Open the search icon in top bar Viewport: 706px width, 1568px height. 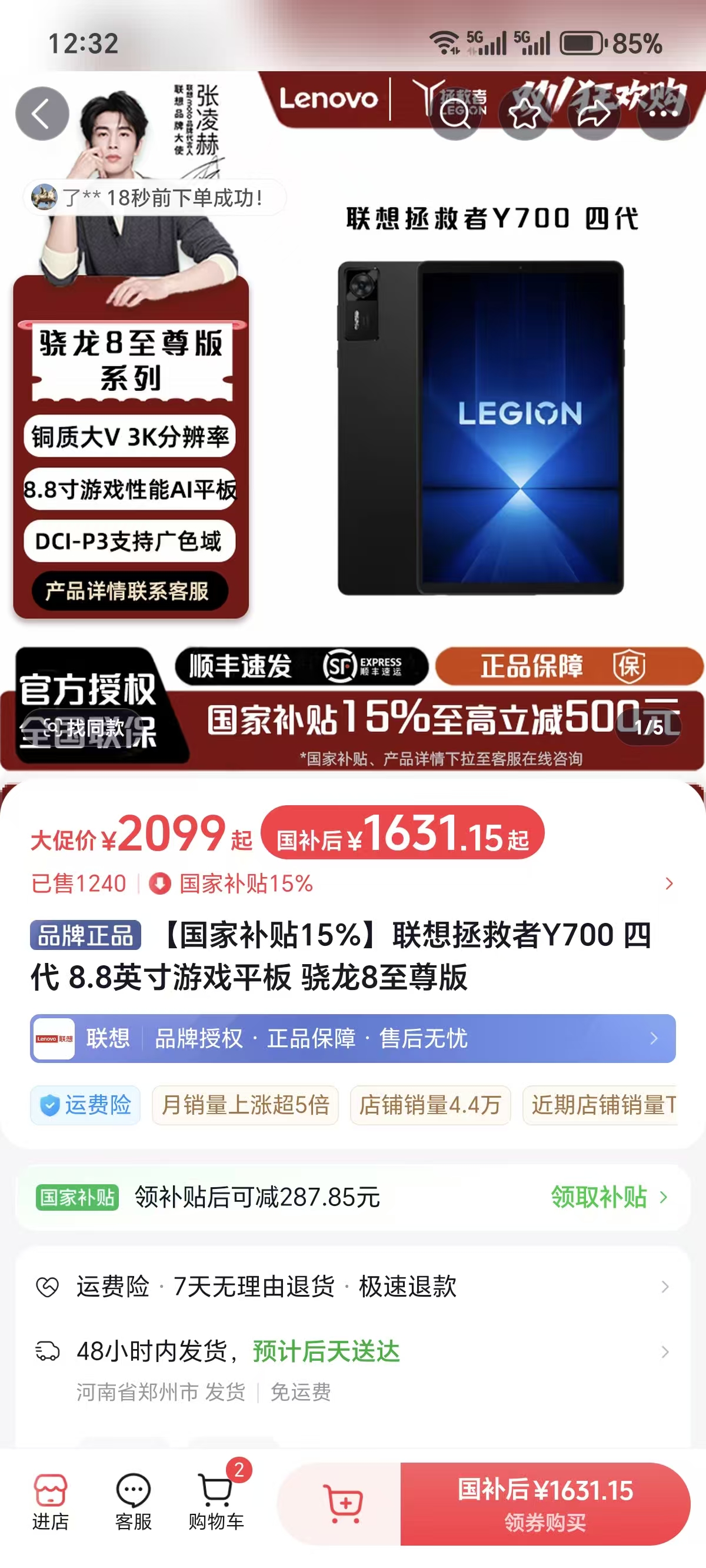point(455,114)
